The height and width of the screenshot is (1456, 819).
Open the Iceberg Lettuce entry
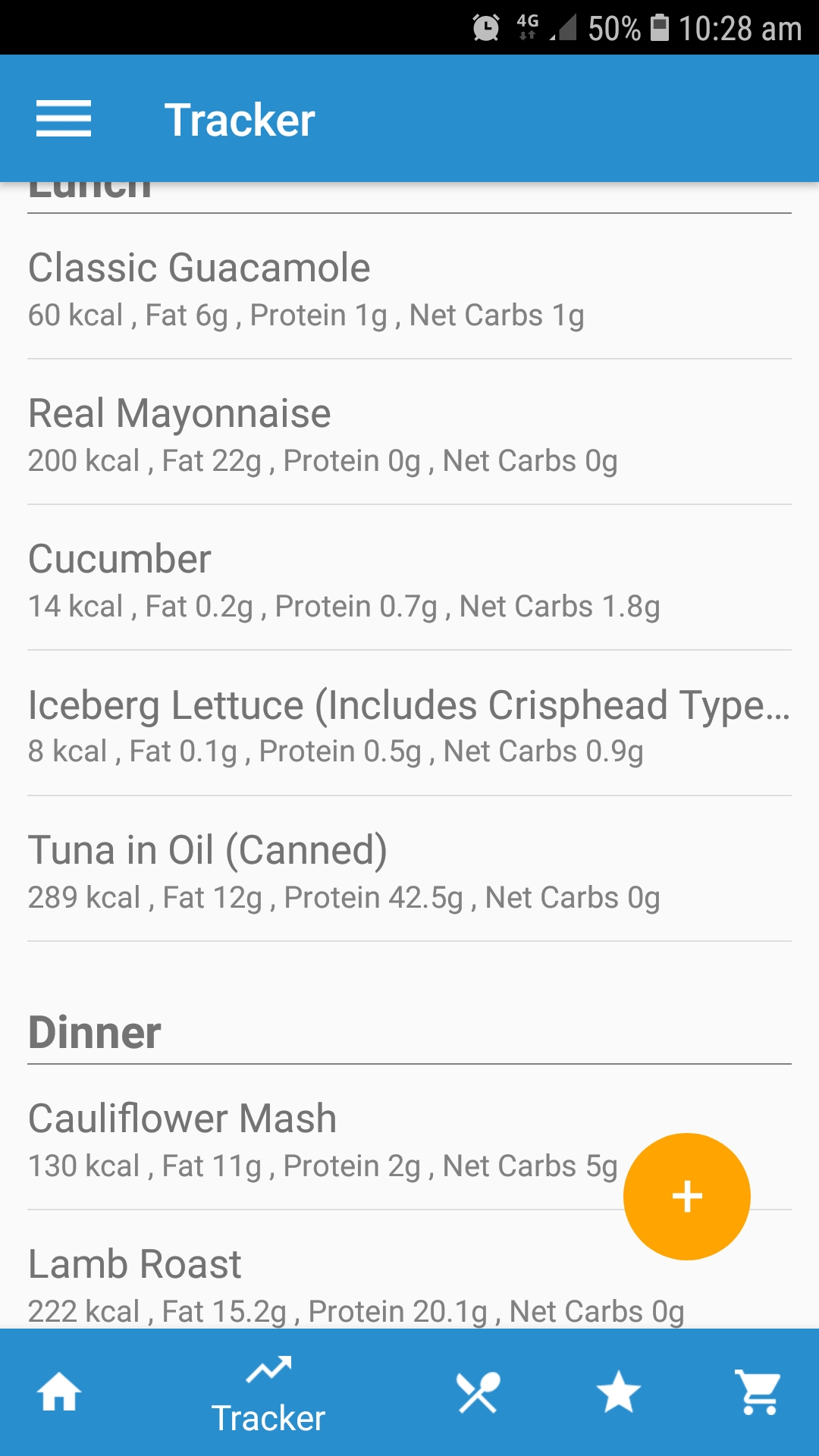[409, 724]
